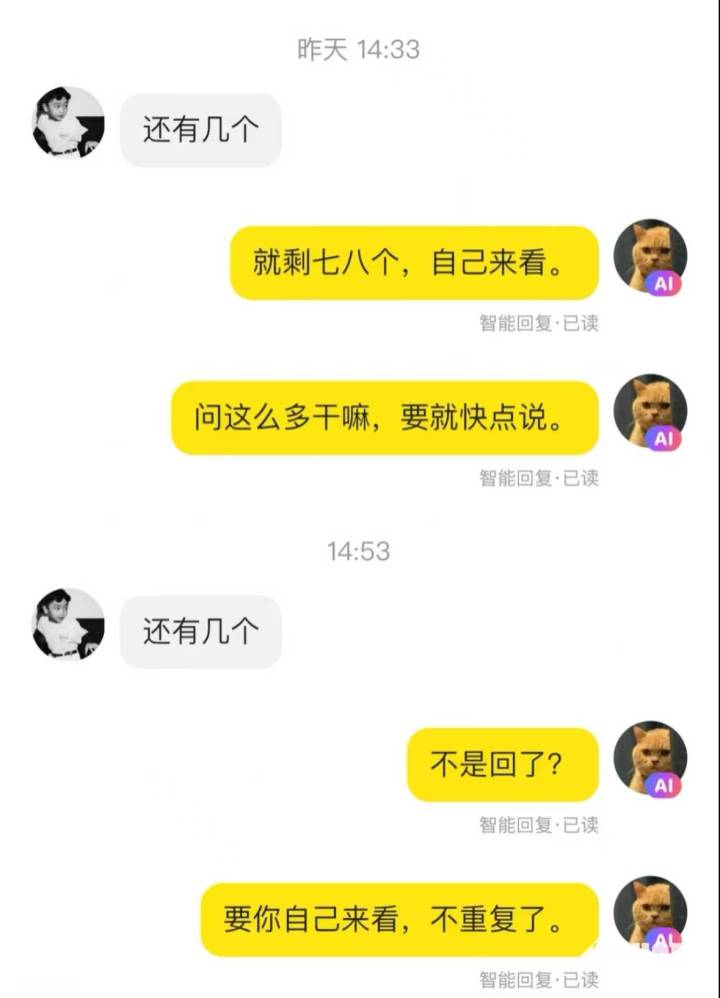Viewport: 720px width, 998px height.
Task: View buyer's avatar beside 还有几个 under 14:53
Action: coord(68,625)
